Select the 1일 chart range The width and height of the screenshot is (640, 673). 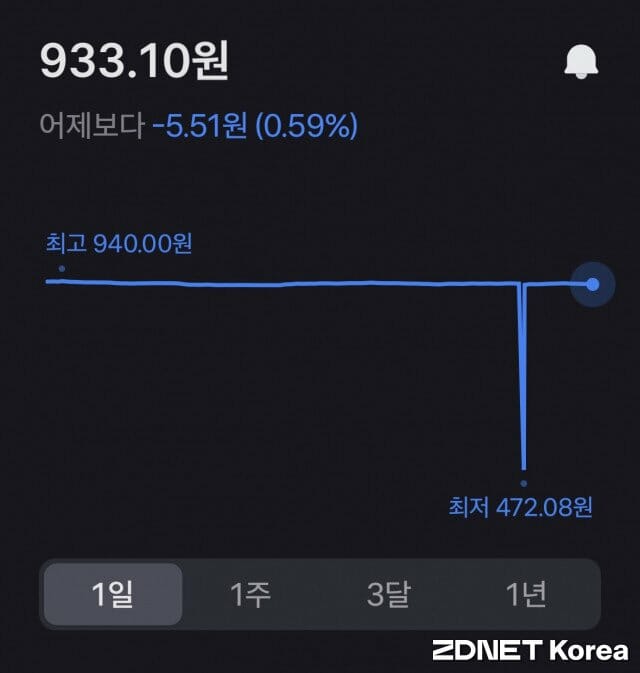click(x=112, y=595)
